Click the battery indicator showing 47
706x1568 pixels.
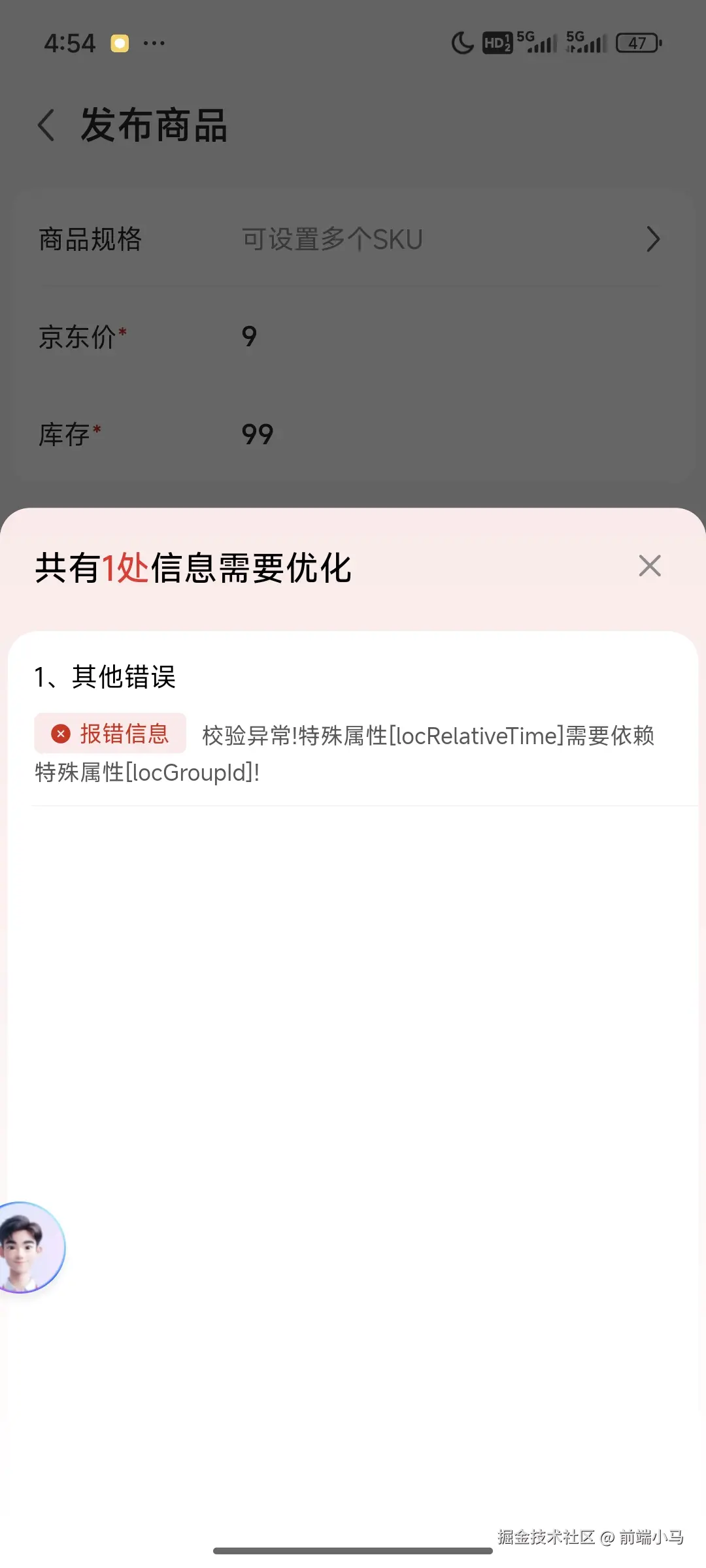click(637, 42)
